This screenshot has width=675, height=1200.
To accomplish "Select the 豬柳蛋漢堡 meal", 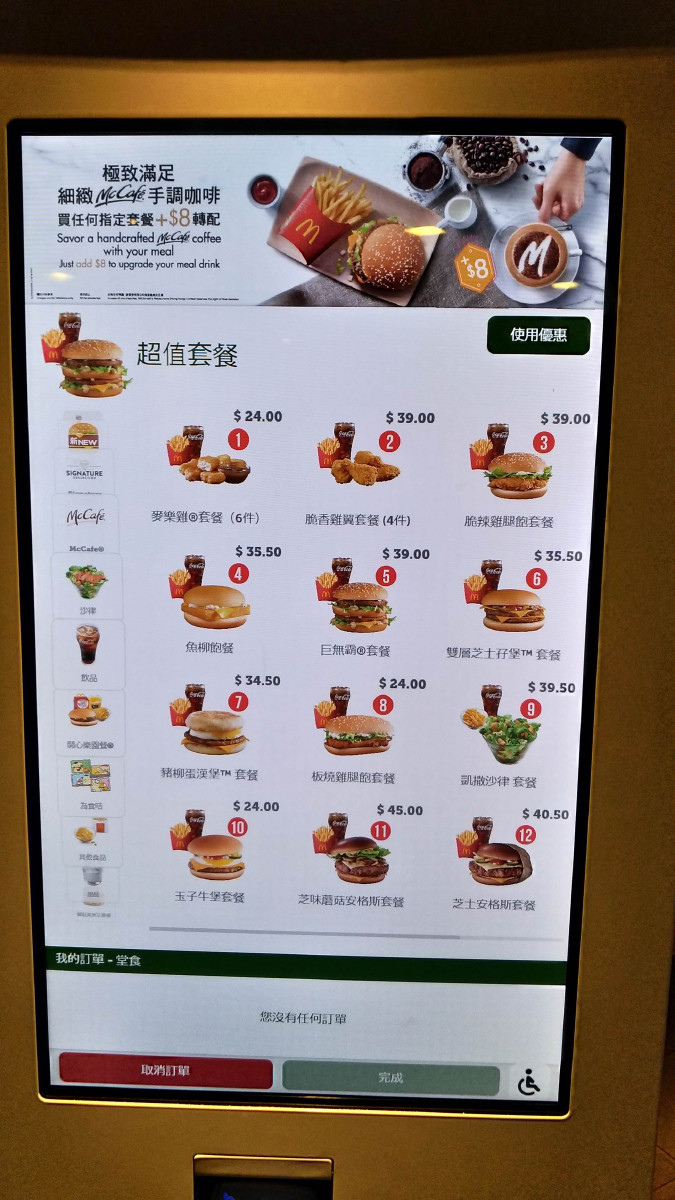I will click(209, 728).
